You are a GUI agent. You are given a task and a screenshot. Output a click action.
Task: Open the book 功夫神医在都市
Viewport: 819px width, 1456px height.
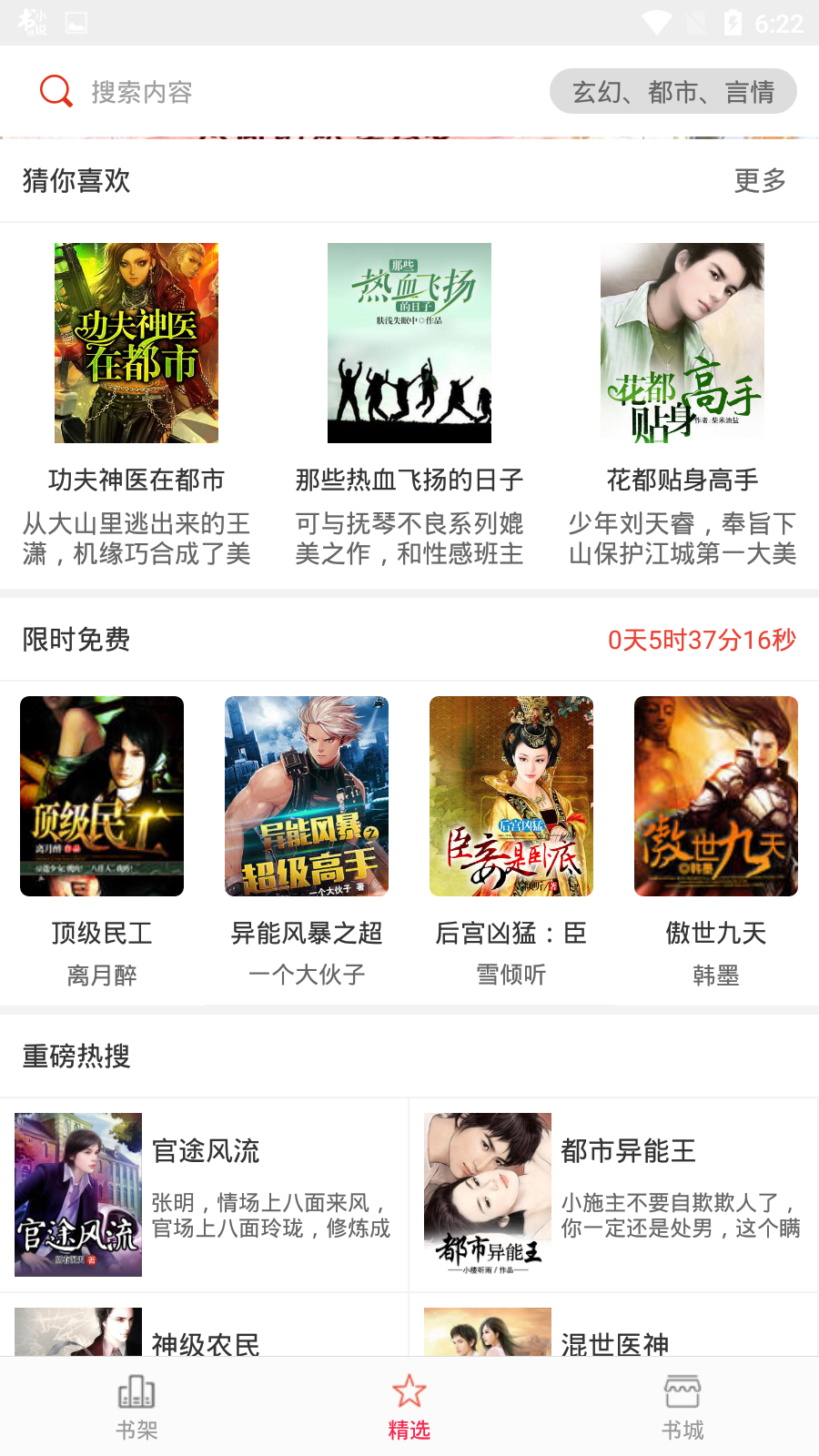(x=136, y=343)
